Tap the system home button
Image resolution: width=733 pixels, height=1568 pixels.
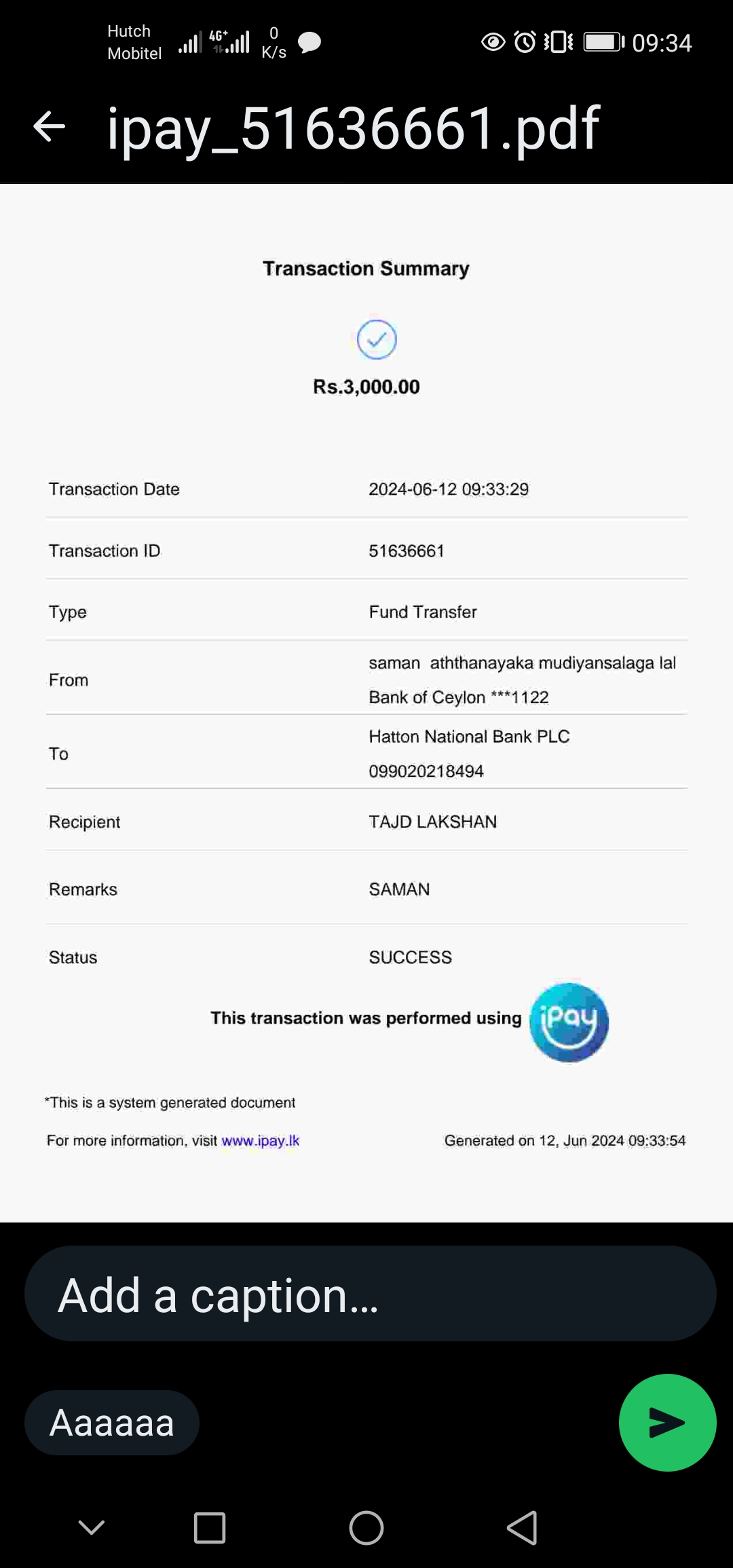tap(366, 1527)
